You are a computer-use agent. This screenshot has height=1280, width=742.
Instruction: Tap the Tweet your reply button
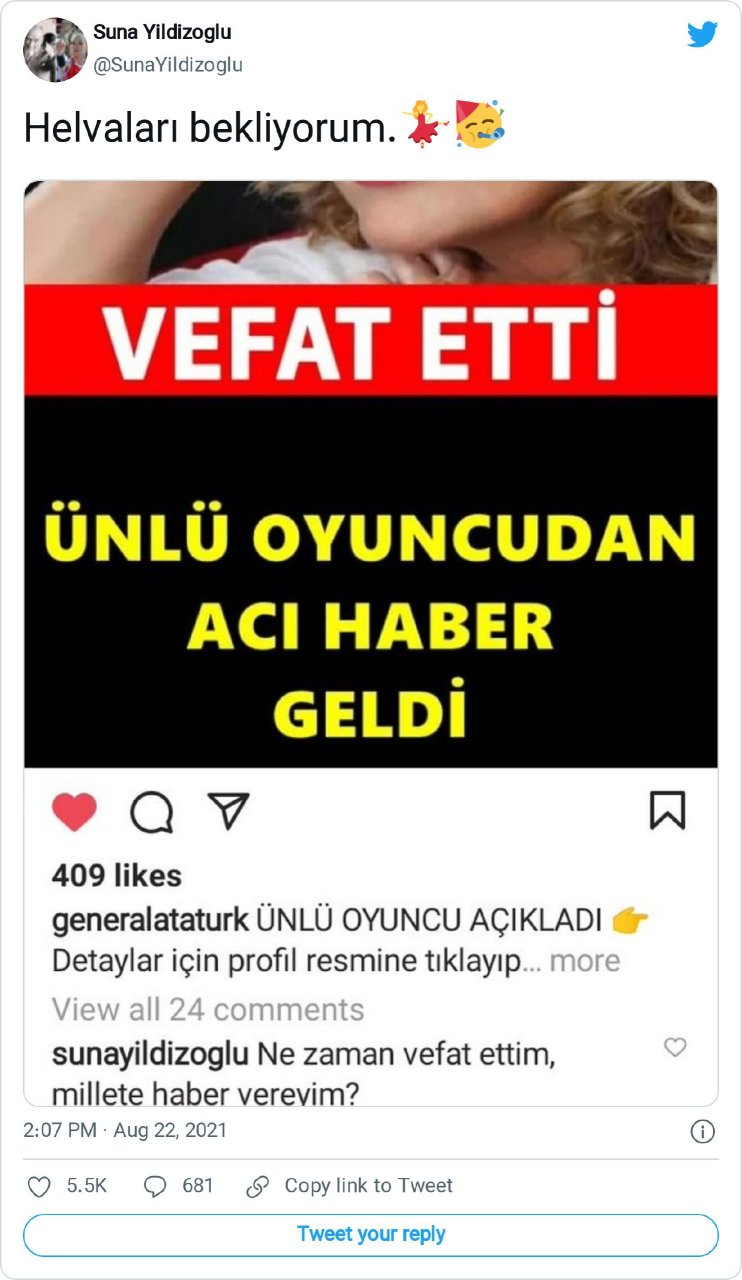click(371, 1235)
